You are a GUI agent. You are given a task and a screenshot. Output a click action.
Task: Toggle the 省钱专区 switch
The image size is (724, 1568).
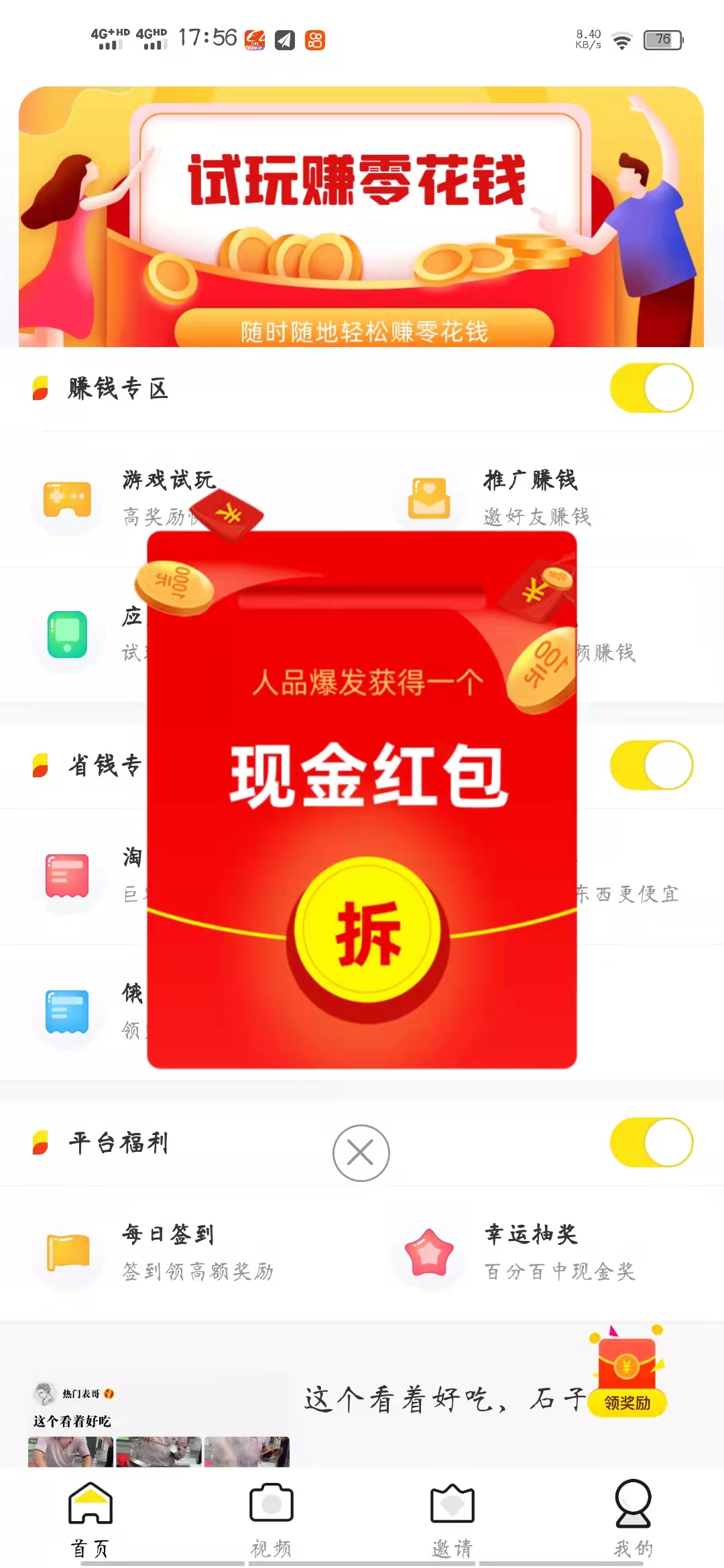coord(652,765)
